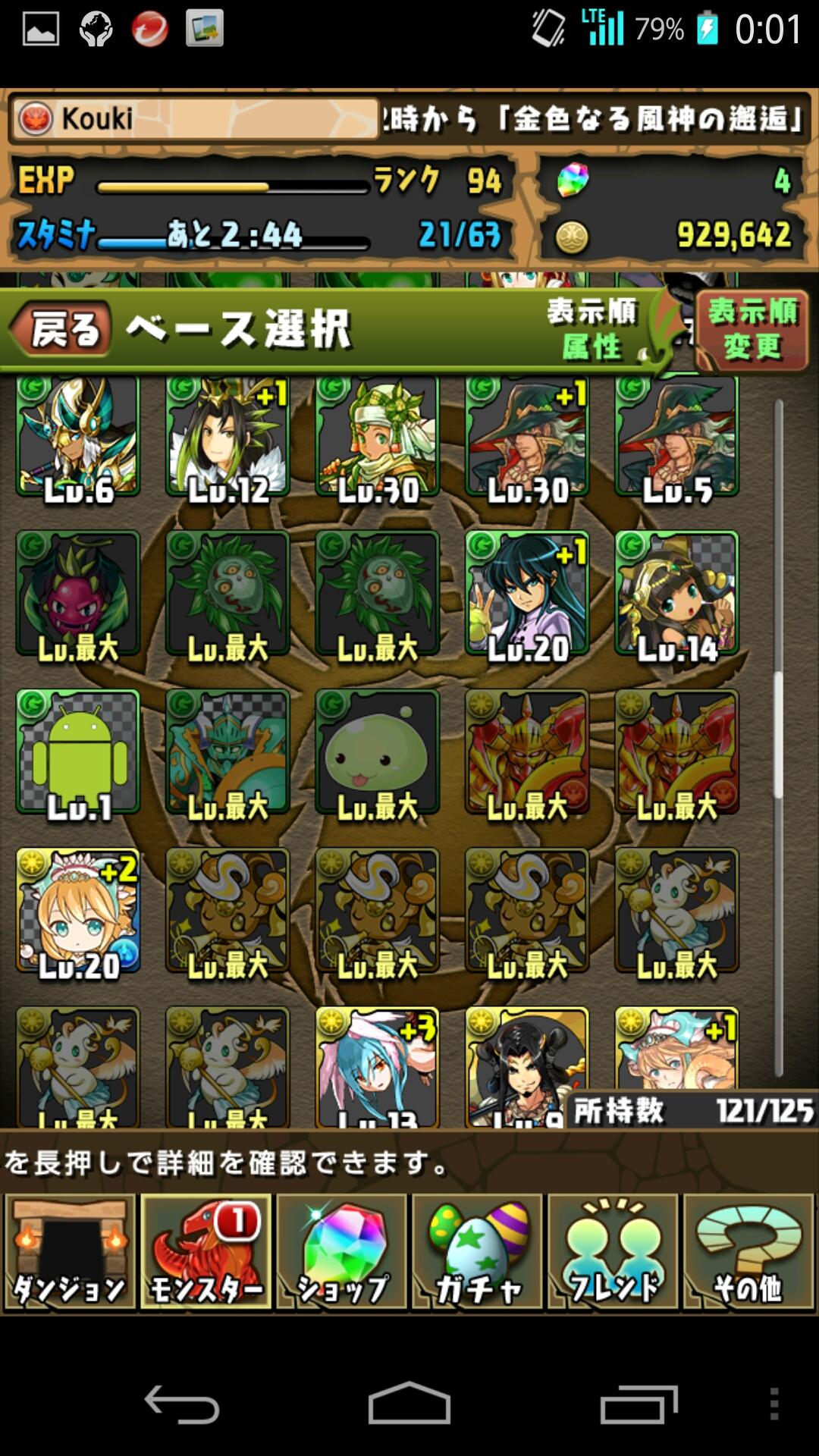Go to the ガチャ tab
Image resolution: width=819 pixels, height=1456 pixels.
477,1251
